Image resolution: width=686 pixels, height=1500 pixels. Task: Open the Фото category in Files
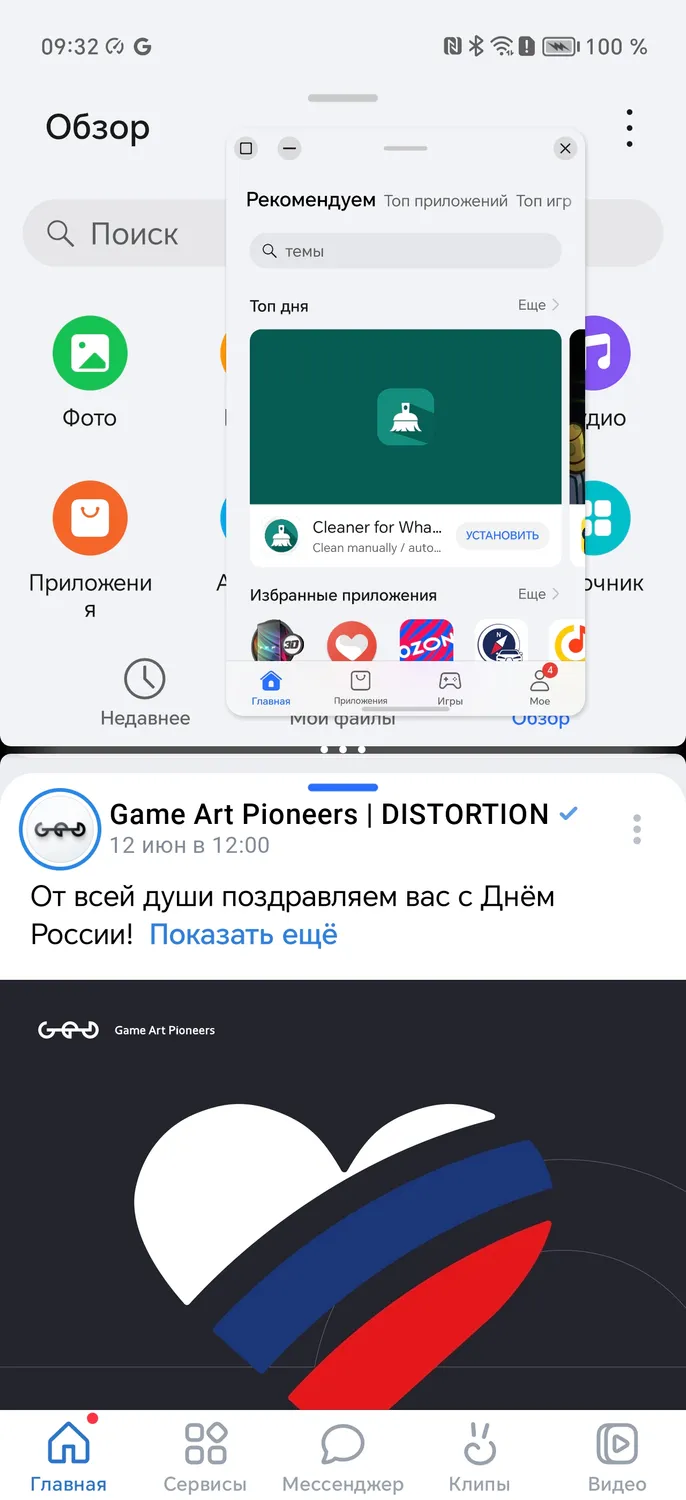click(90, 372)
